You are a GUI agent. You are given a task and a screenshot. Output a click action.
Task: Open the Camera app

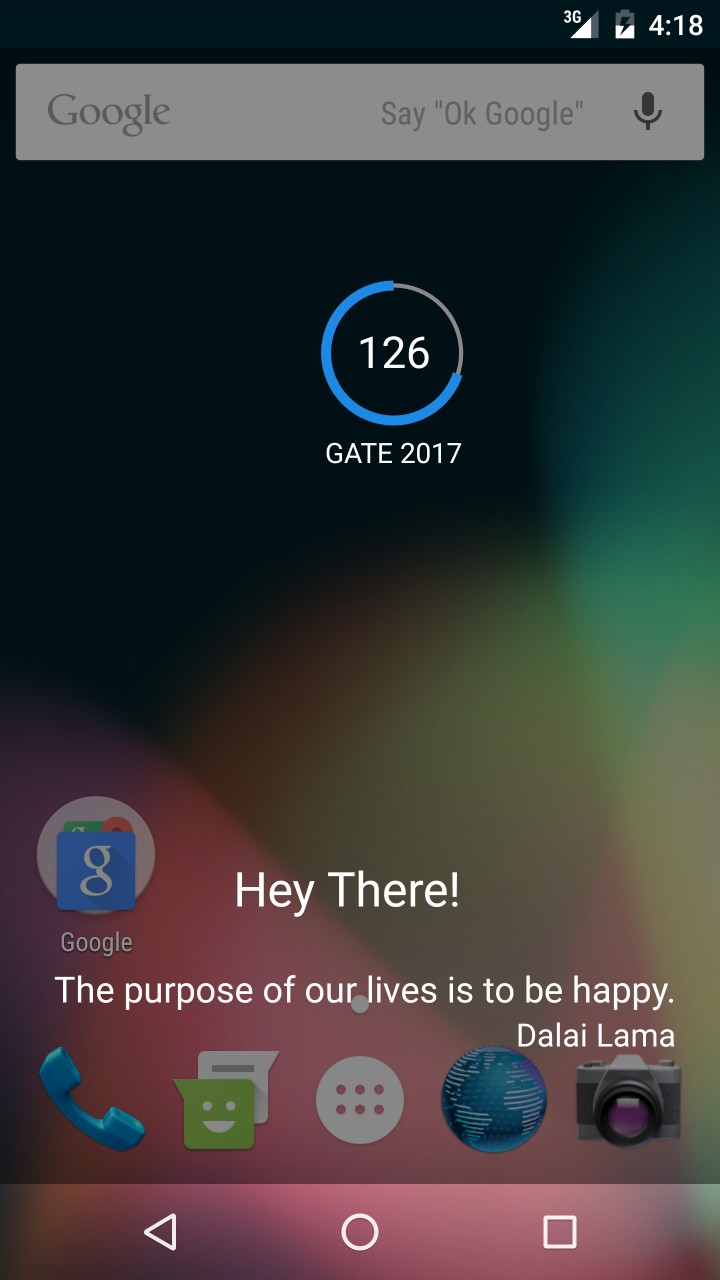(x=628, y=1100)
